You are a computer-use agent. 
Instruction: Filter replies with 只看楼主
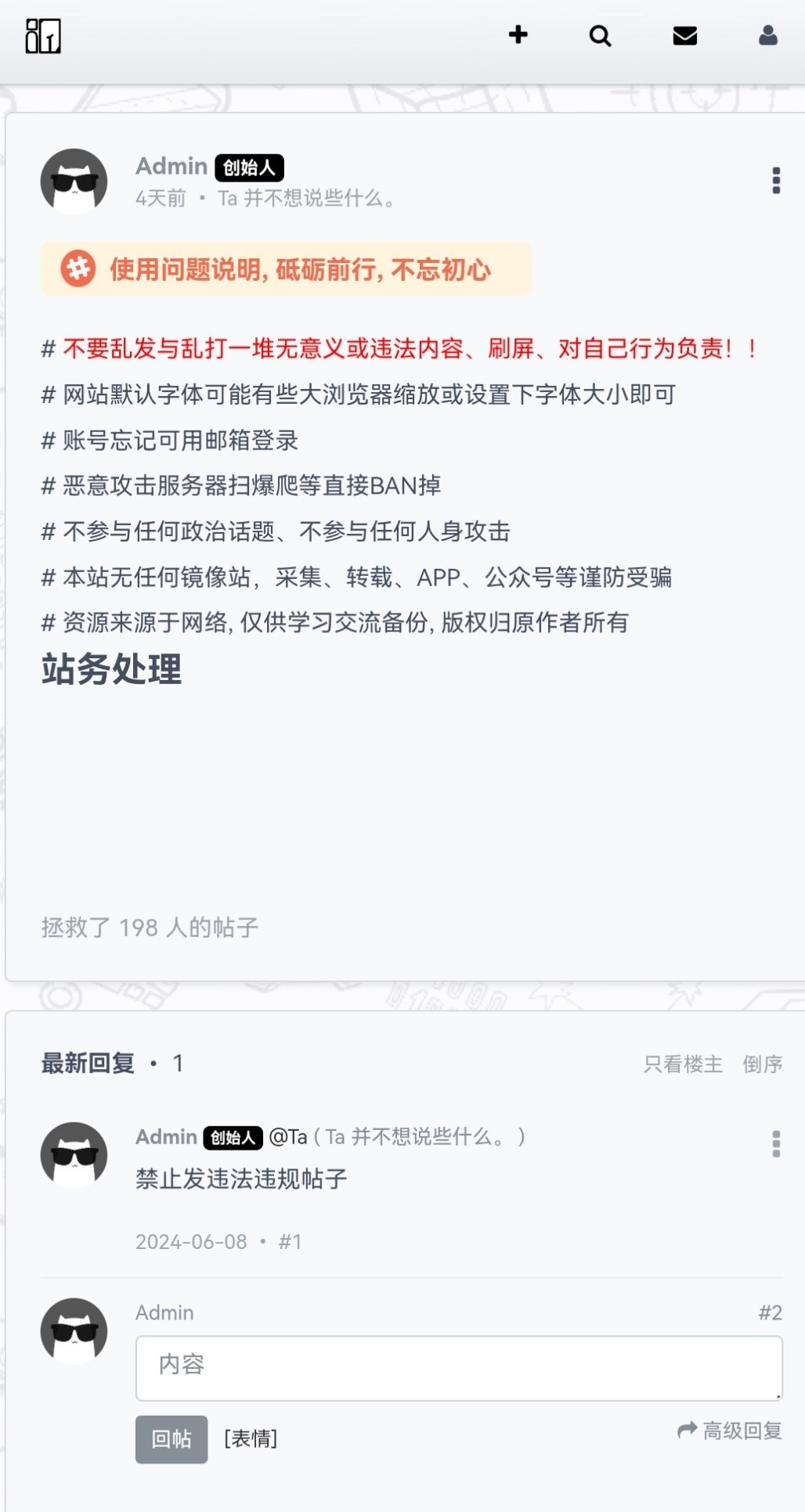682,1064
